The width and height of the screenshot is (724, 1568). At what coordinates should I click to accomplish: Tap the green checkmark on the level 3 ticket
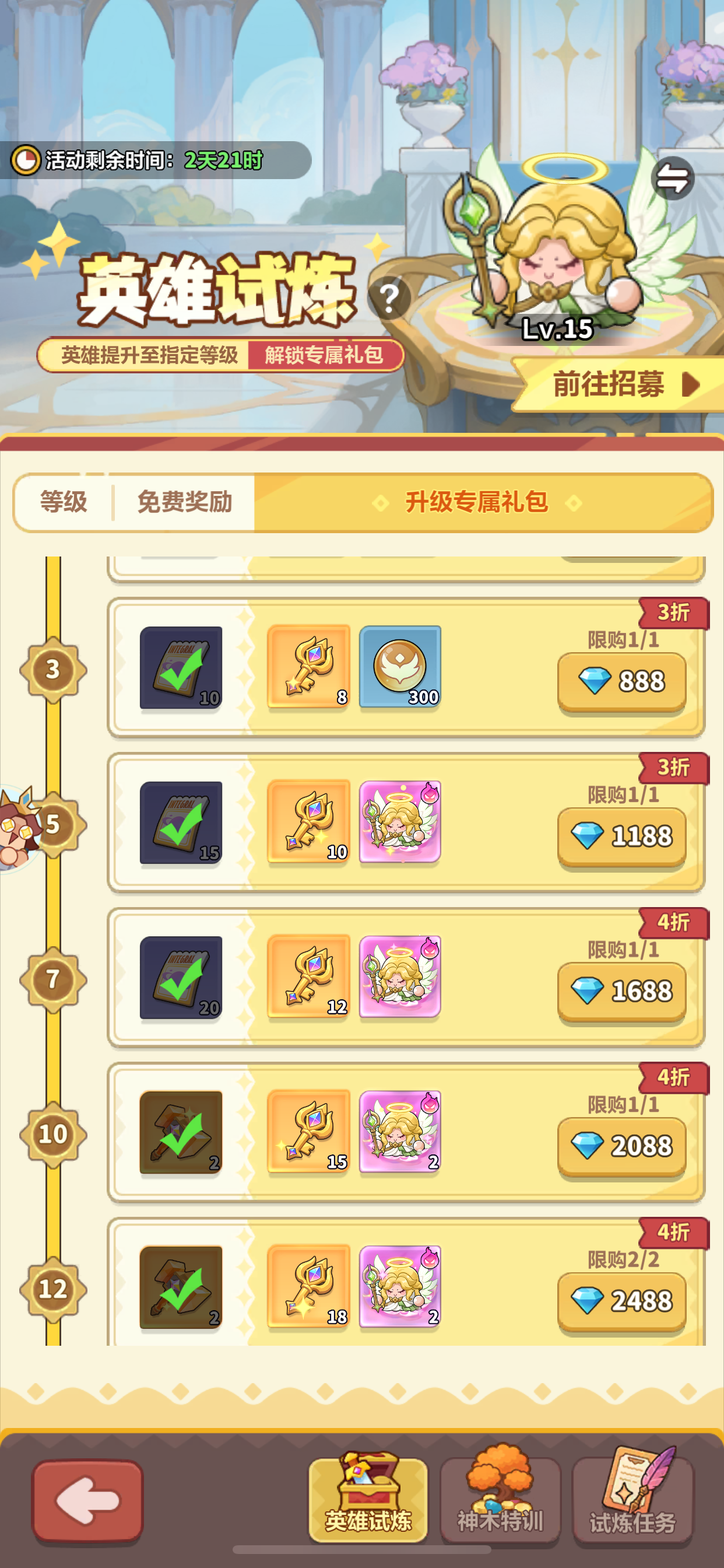coord(182,668)
